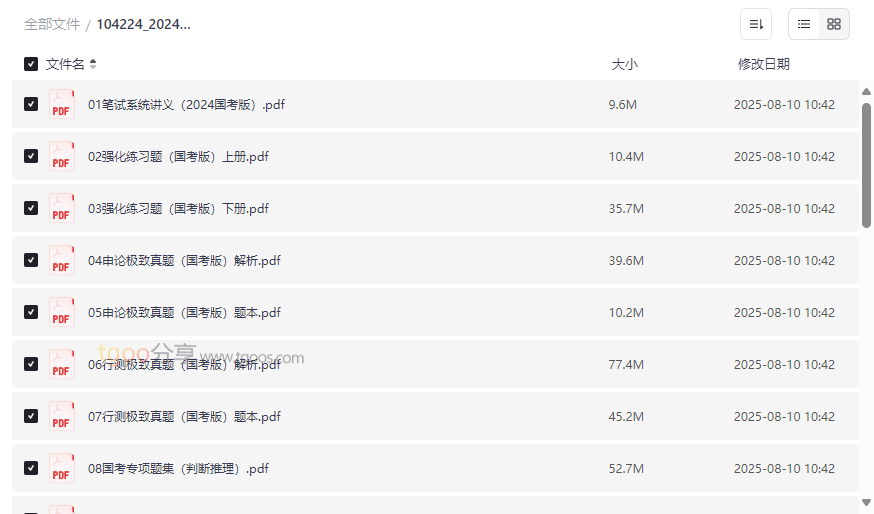Deselect 04申论极致真题（国考版）解析.pdf checkbox
This screenshot has height=514, width=874.
tap(31, 260)
